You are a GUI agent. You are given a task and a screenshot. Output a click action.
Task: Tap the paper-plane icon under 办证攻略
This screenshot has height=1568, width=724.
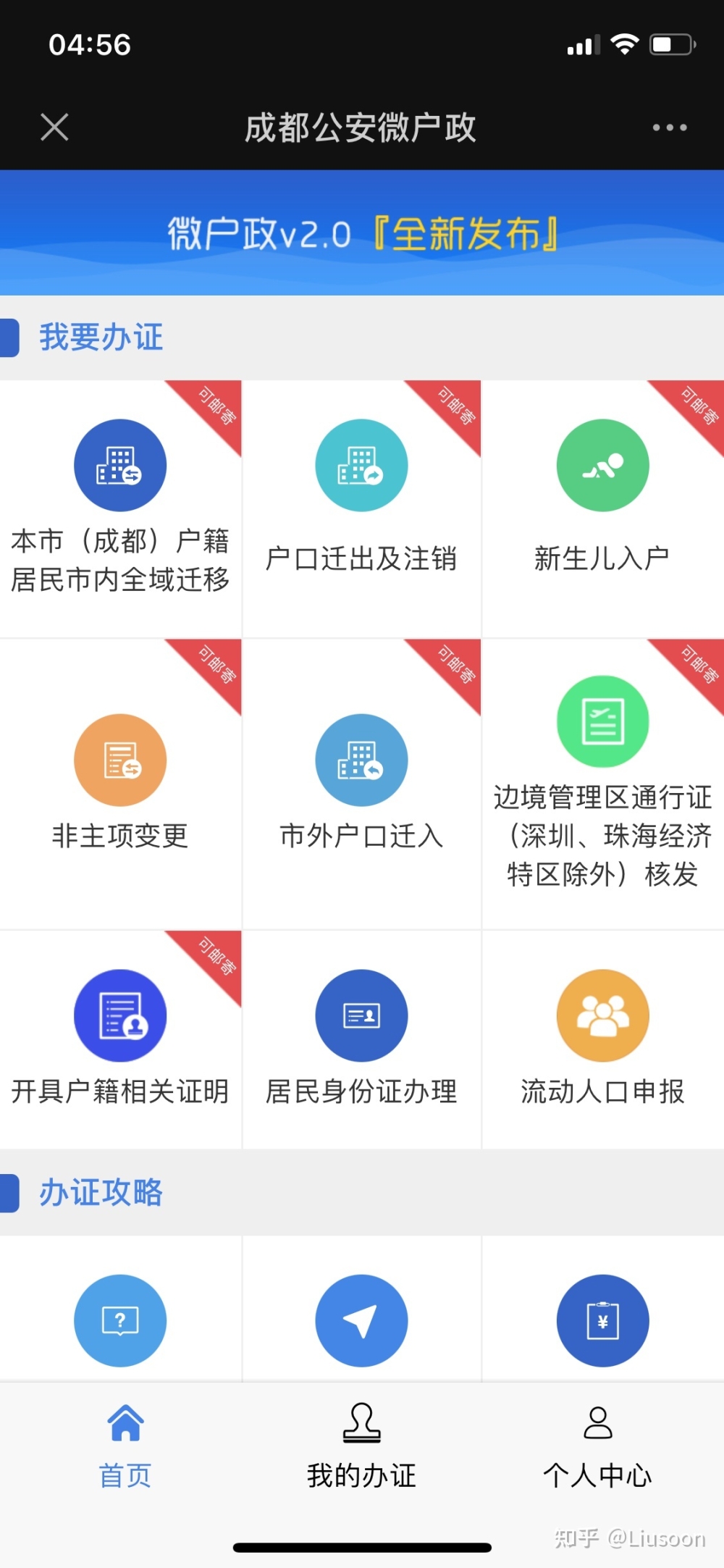(x=361, y=1320)
